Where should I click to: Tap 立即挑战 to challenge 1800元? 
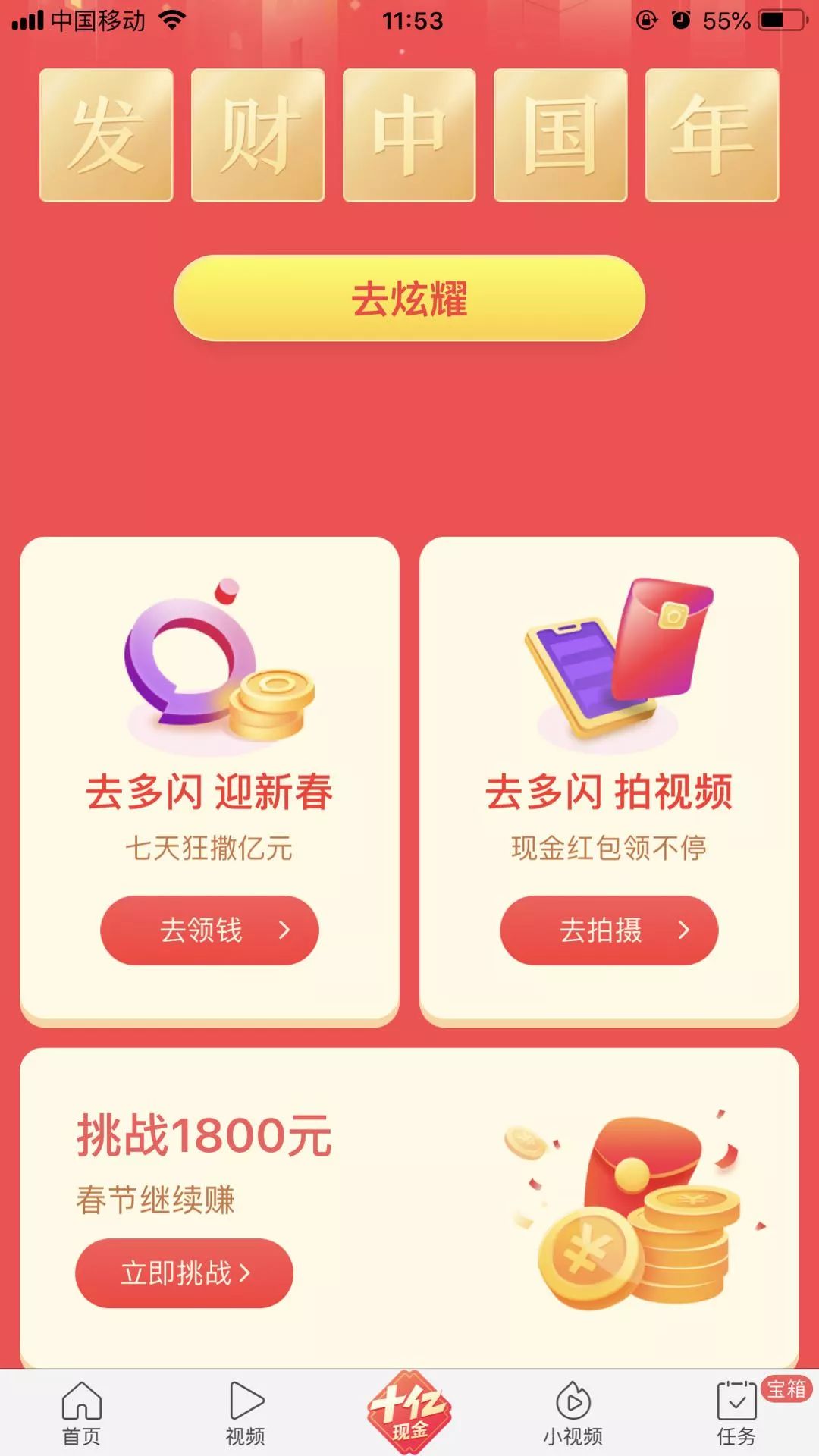tap(184, 1273)
